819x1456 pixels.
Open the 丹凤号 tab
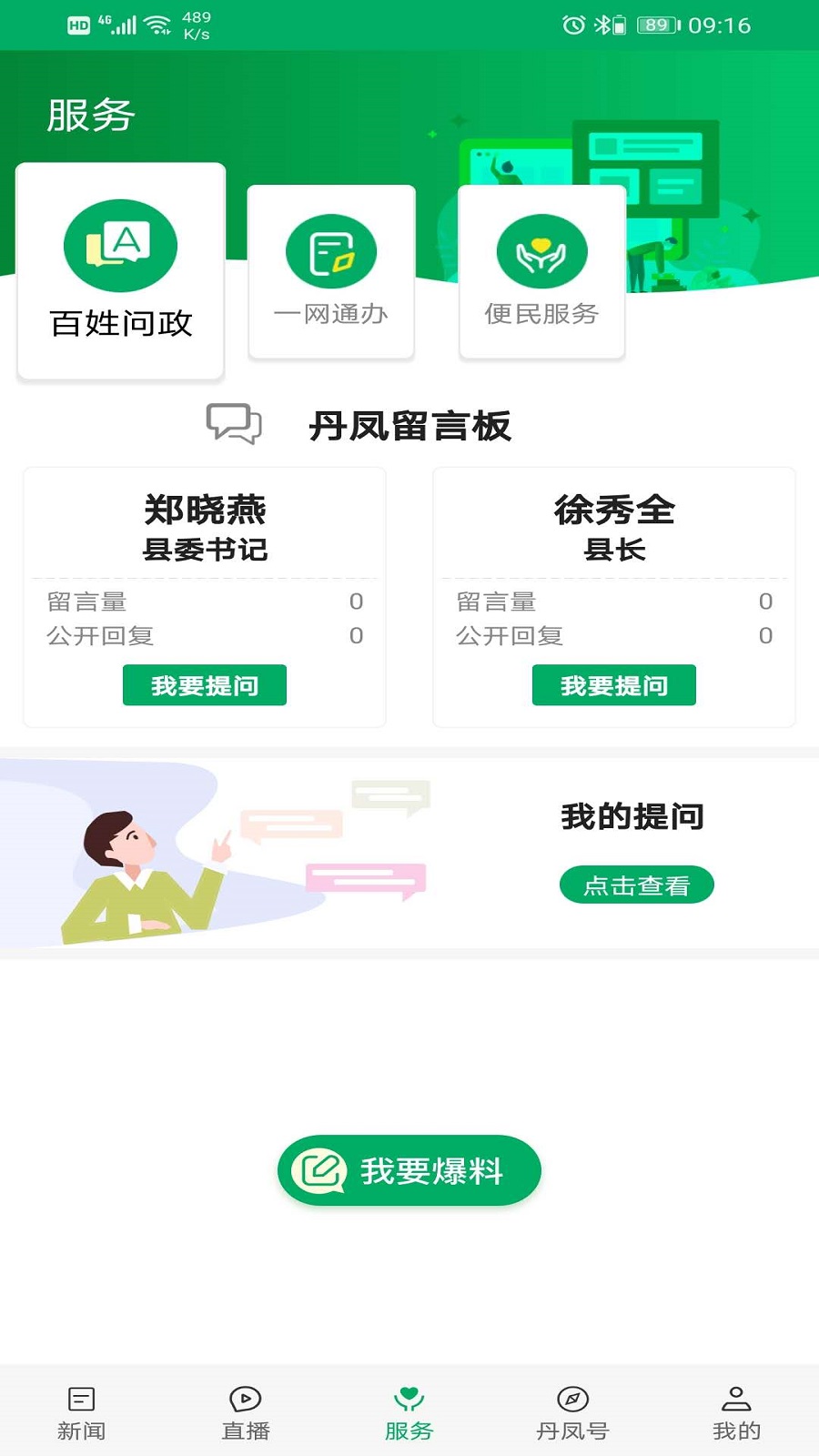click(572, 1412)
